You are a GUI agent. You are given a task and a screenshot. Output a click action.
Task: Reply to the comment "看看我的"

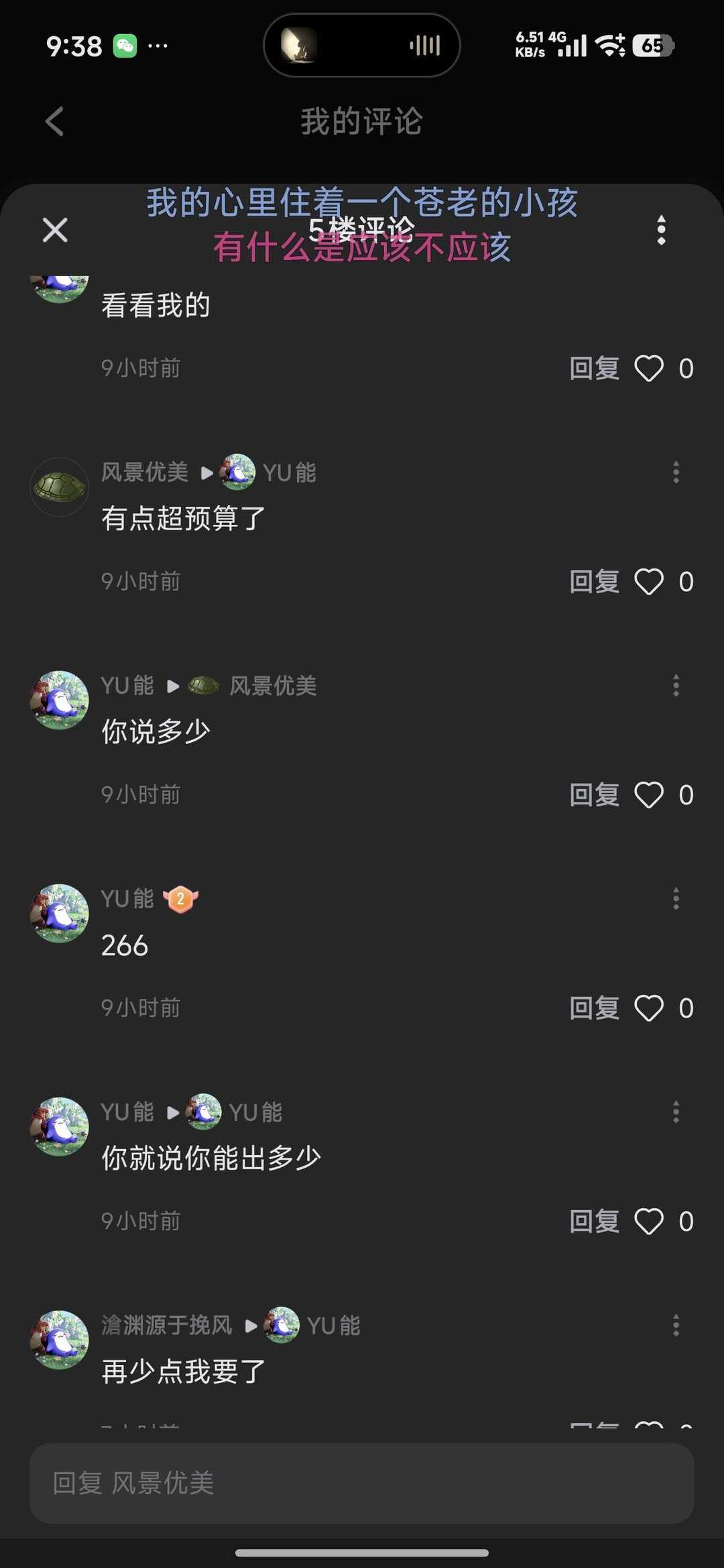(593, 368)
